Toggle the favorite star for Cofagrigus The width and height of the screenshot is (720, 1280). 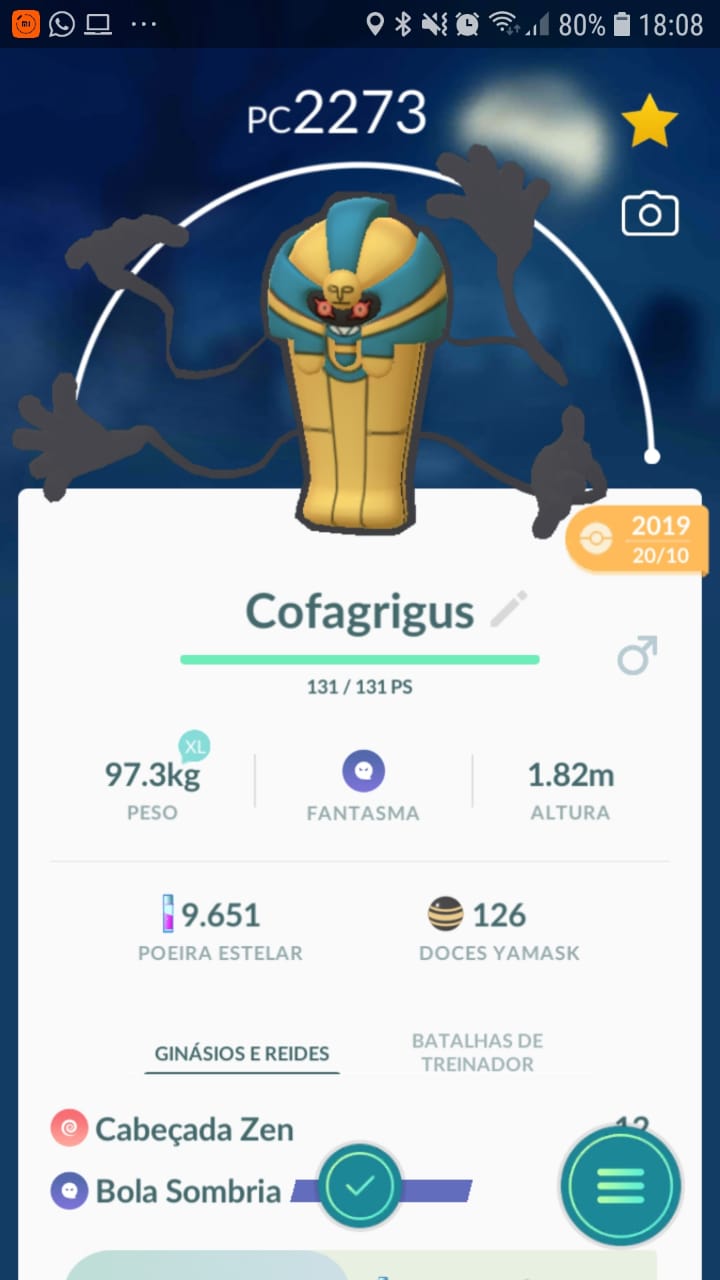[649, 123]
